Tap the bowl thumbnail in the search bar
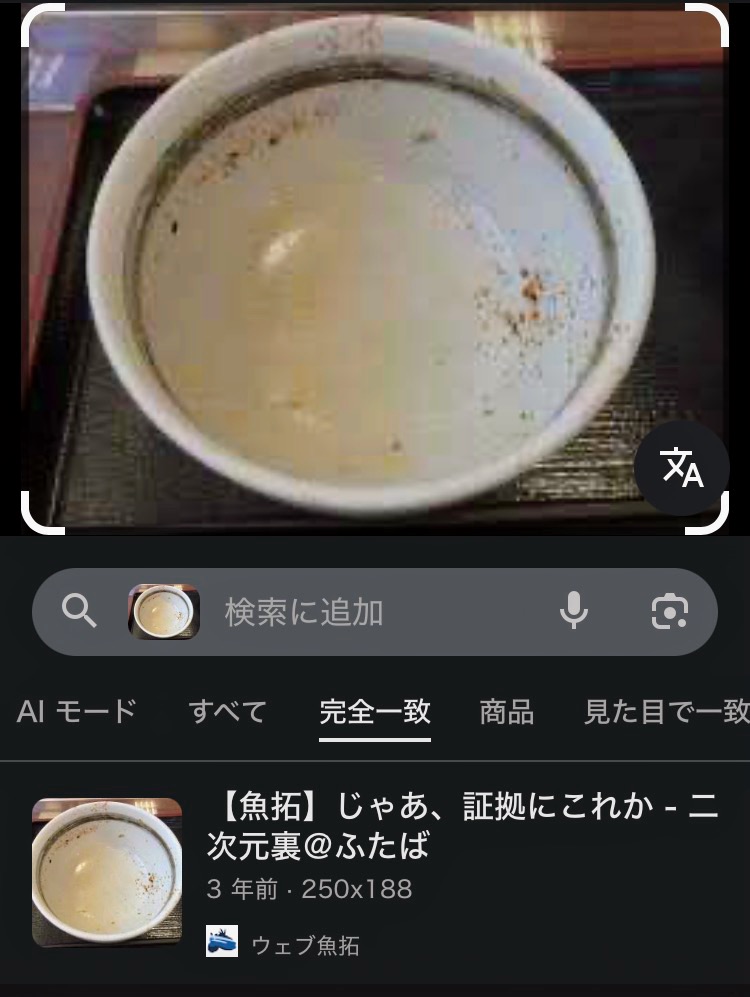 point(164,612)
